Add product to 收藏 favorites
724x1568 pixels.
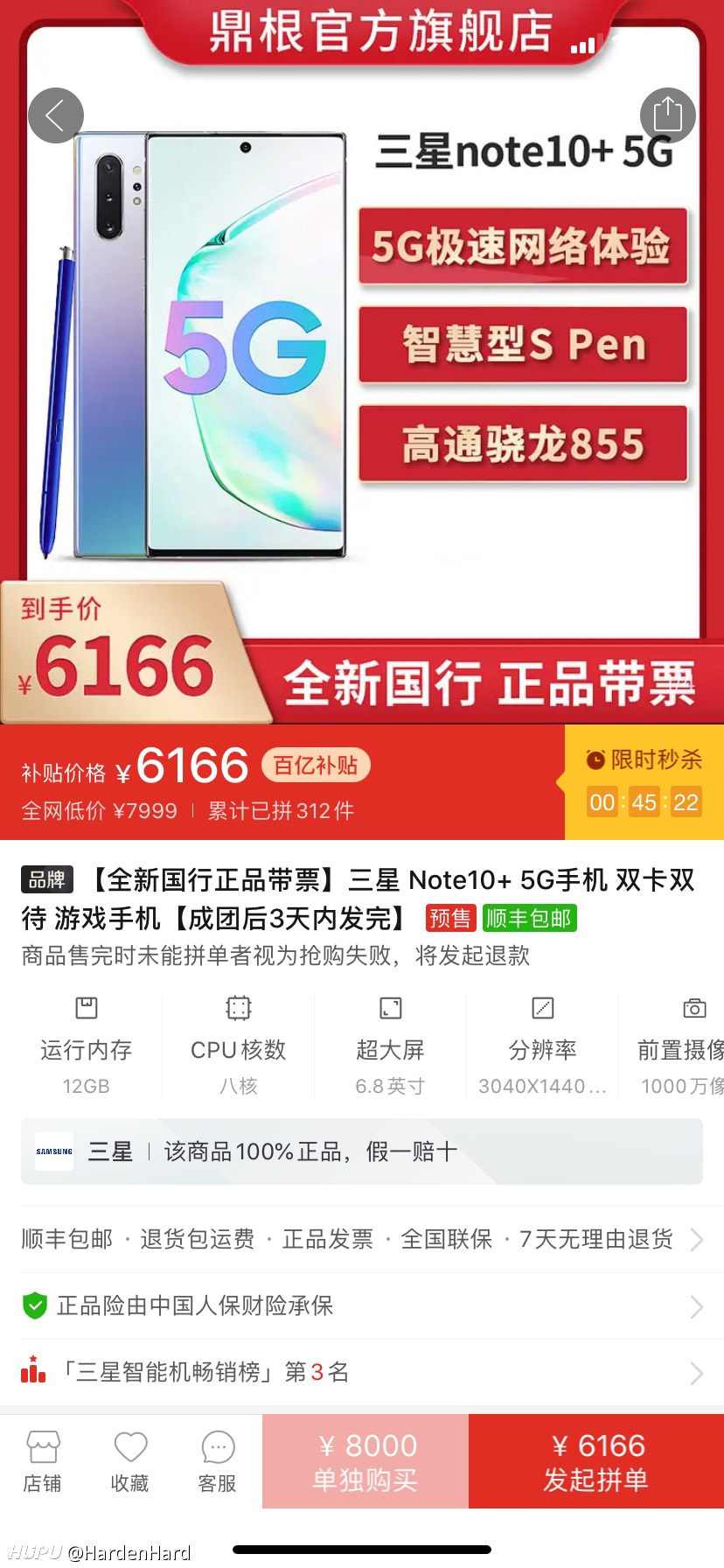(130, 1462)
